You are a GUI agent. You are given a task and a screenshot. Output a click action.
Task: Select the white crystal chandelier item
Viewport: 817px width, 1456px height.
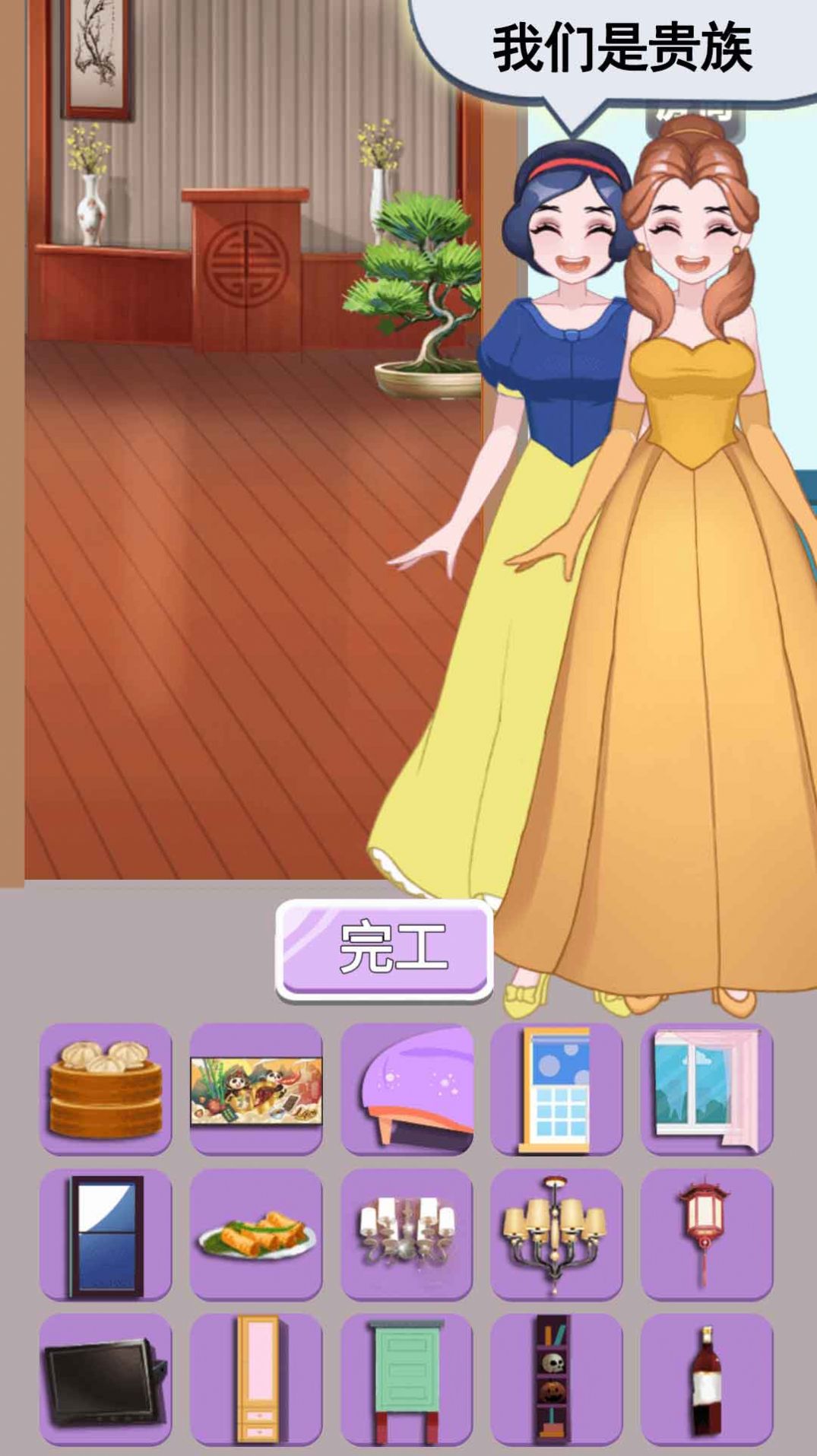click(x=407, y=1233)
